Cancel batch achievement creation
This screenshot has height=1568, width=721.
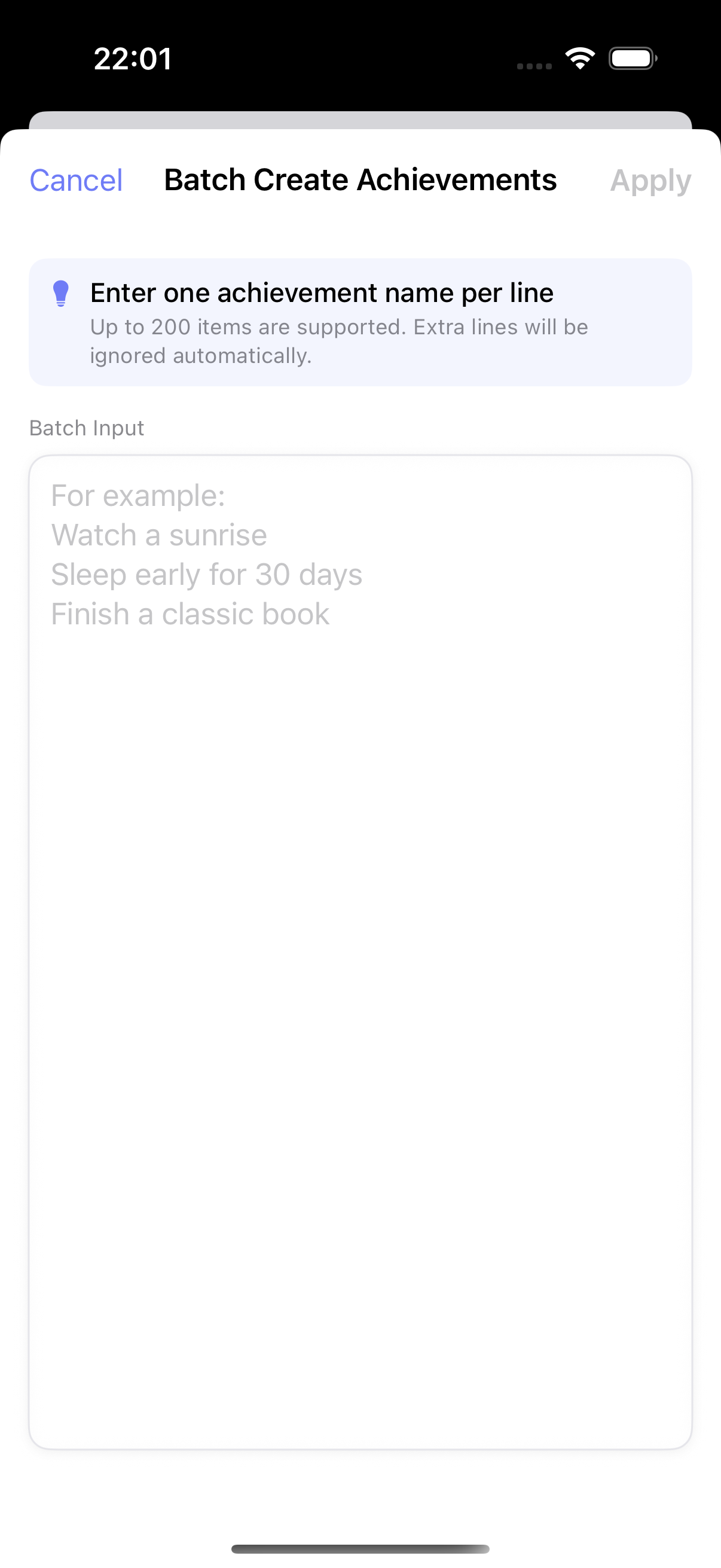tap(76, 180)
